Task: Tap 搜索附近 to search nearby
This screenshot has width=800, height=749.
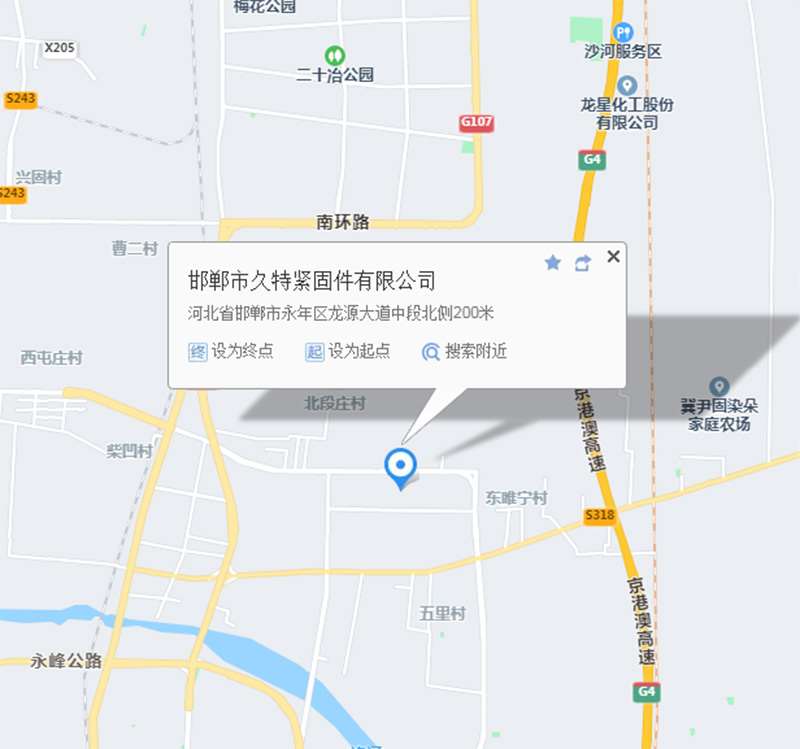Action: tap(465, 352)
